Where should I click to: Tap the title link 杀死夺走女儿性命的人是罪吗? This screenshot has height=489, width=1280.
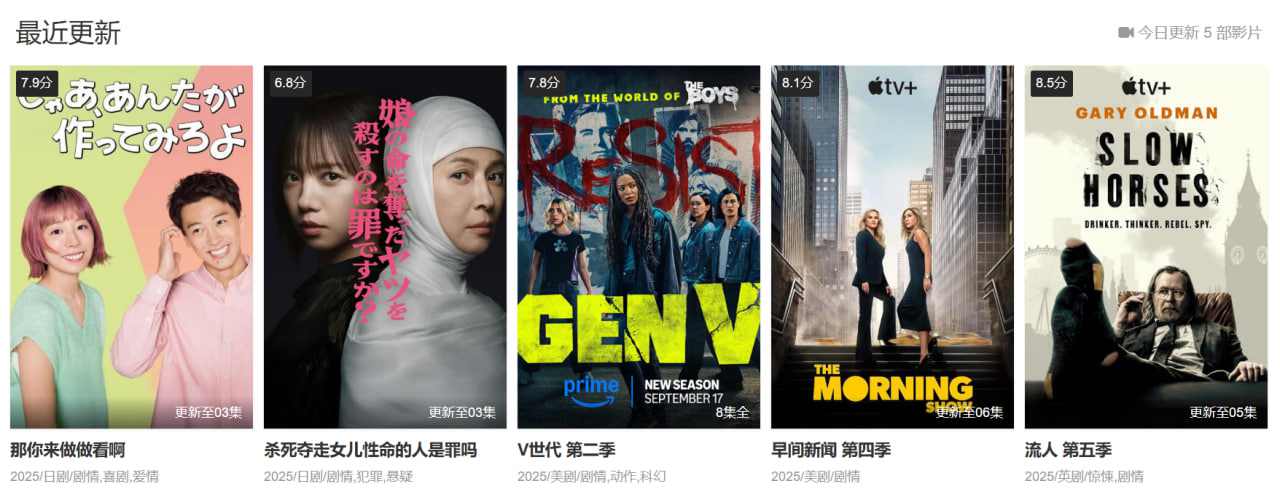click(370, 450)
